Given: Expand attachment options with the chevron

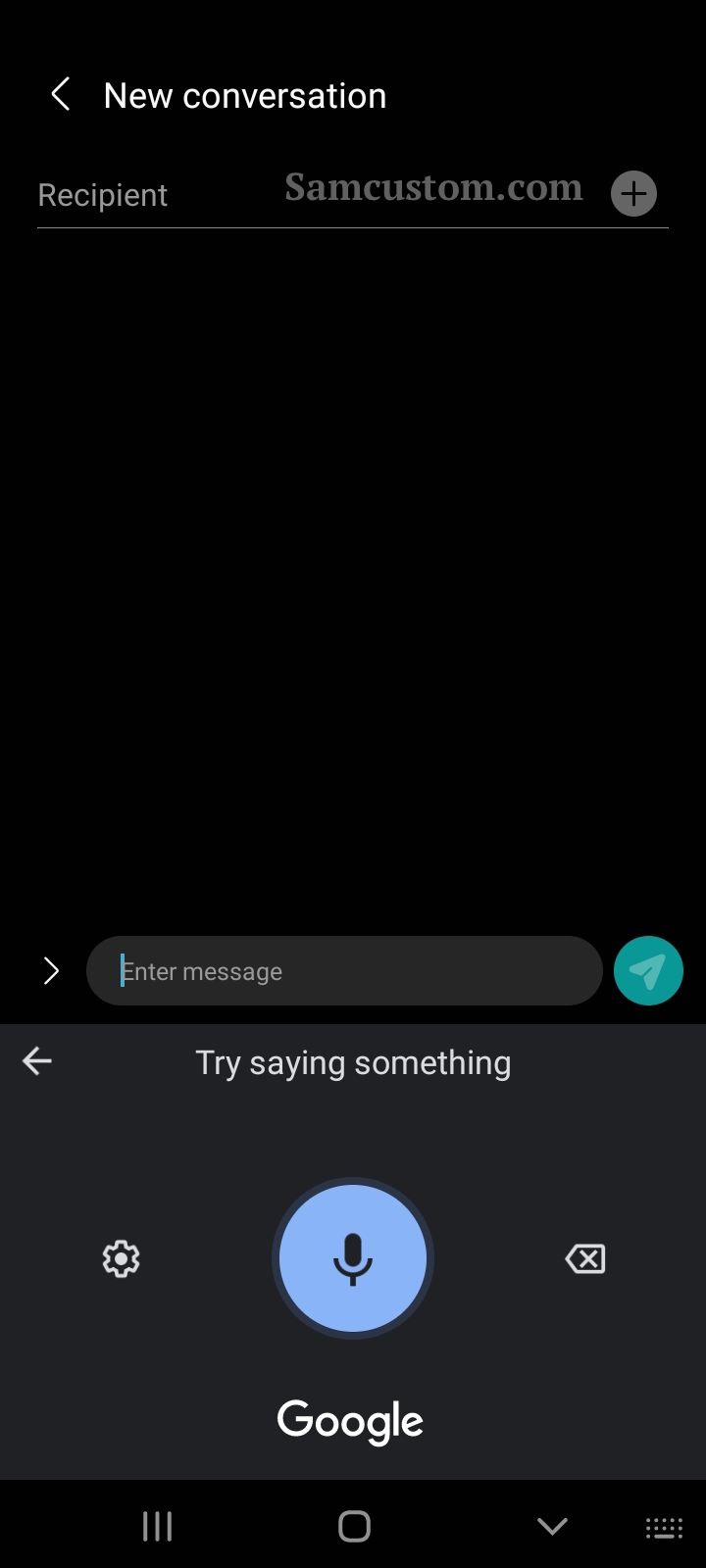Looking at the screenshot, I should click(51, 970).
